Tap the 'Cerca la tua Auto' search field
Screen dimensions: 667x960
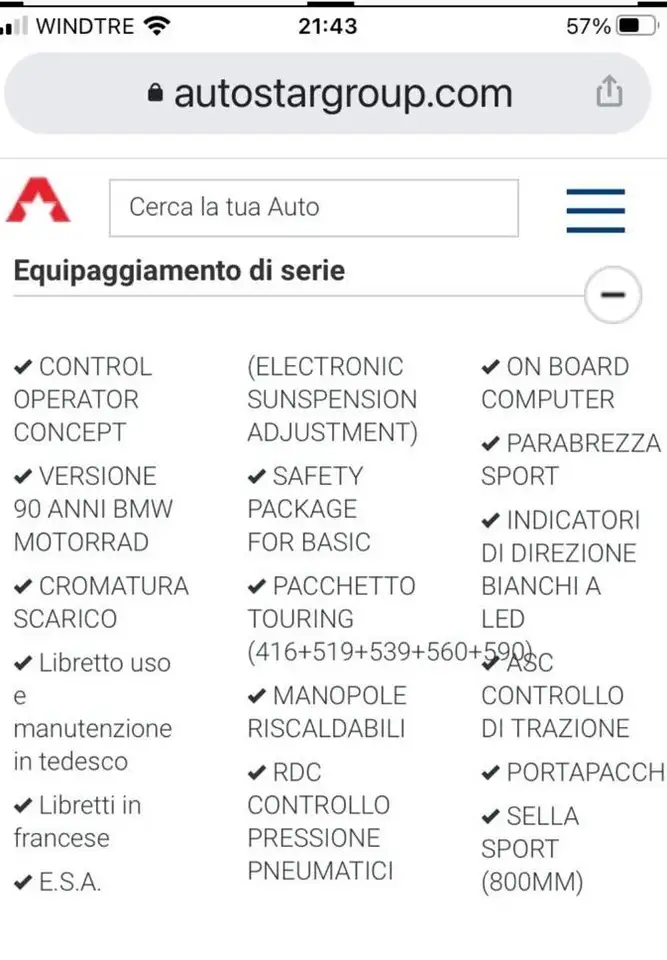pyautogui.click(x=313, y=208)
